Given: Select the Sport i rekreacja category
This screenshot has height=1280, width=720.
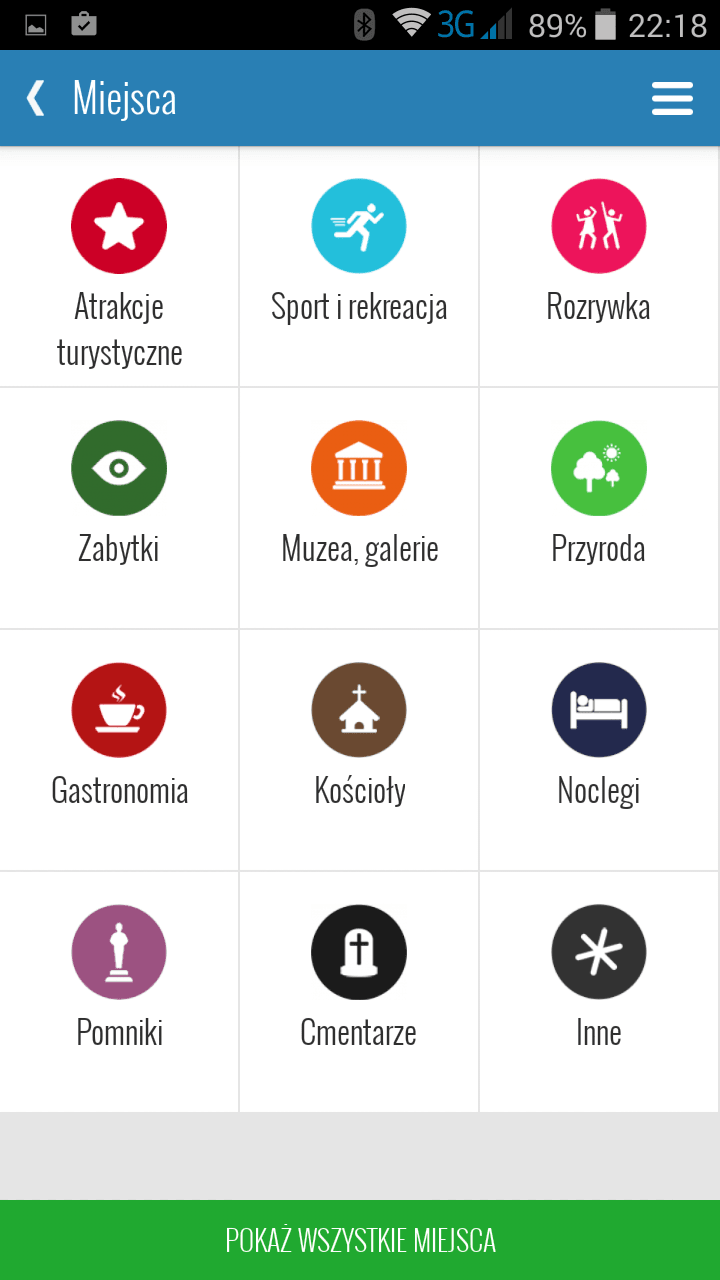Looking at the screenshot, I should (x=359, y=267).
